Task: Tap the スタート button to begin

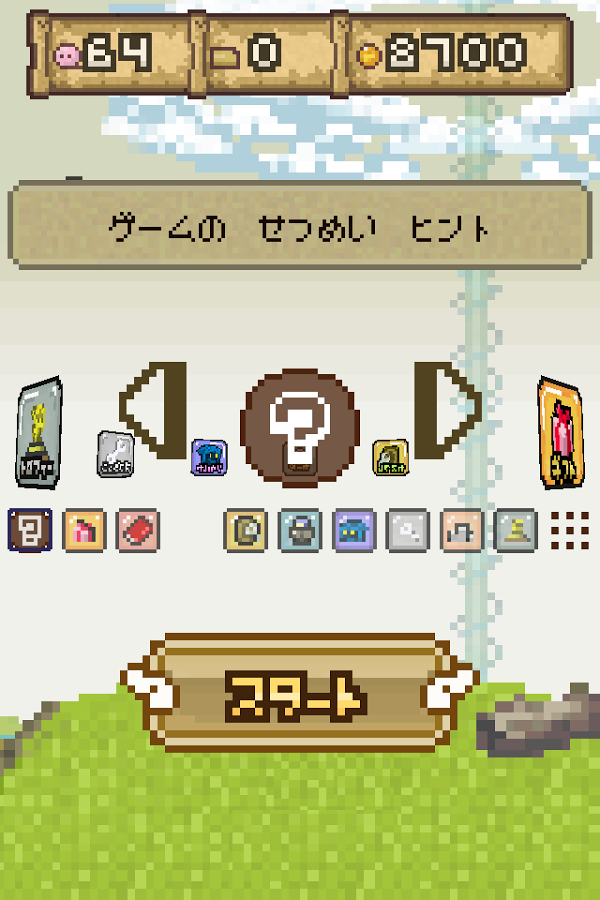Action: (x=298, y=692)
